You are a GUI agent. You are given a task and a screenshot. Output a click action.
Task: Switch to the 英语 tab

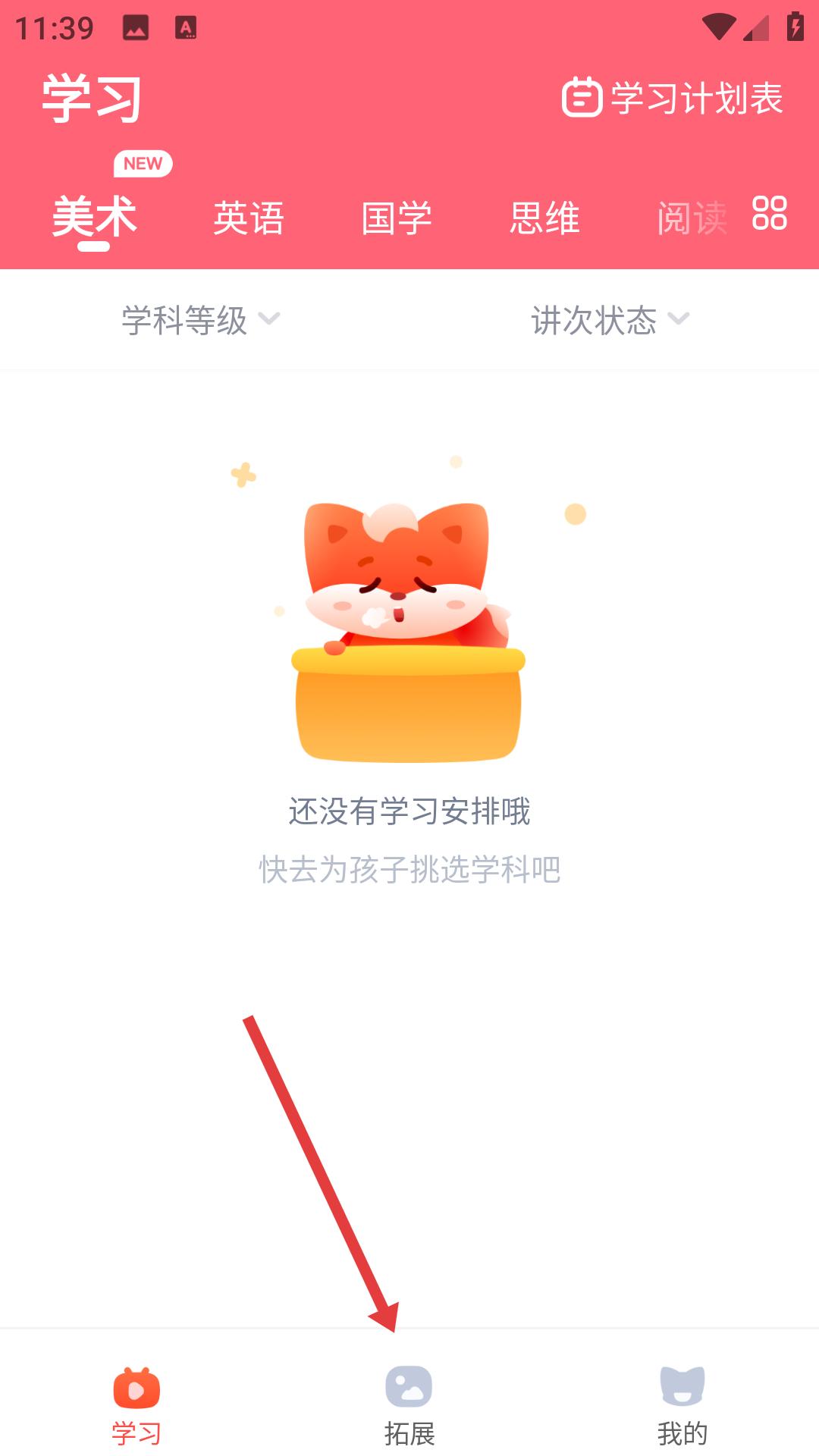click(248, 218)
